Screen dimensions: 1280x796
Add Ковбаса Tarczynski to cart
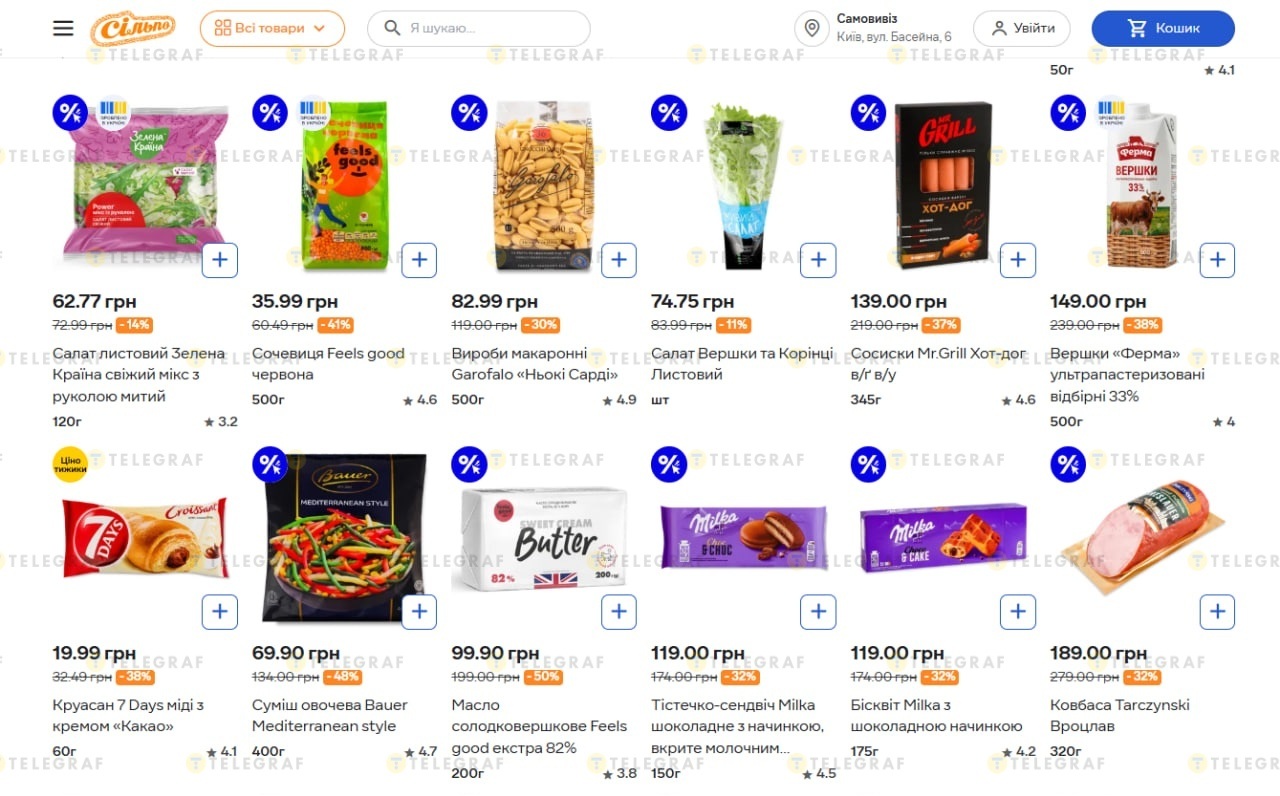[1217, 611]
